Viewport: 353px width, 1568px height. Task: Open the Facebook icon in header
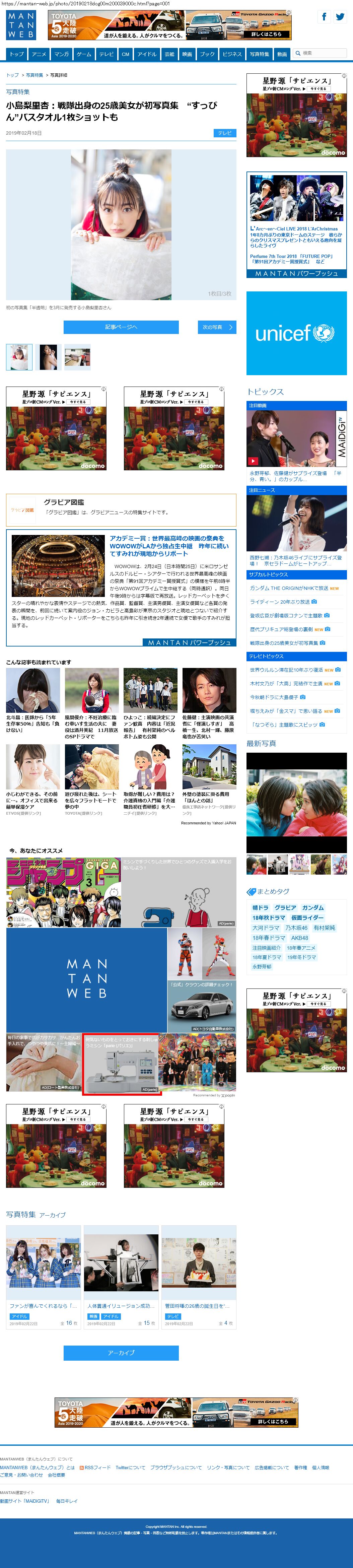coord(324,17)
